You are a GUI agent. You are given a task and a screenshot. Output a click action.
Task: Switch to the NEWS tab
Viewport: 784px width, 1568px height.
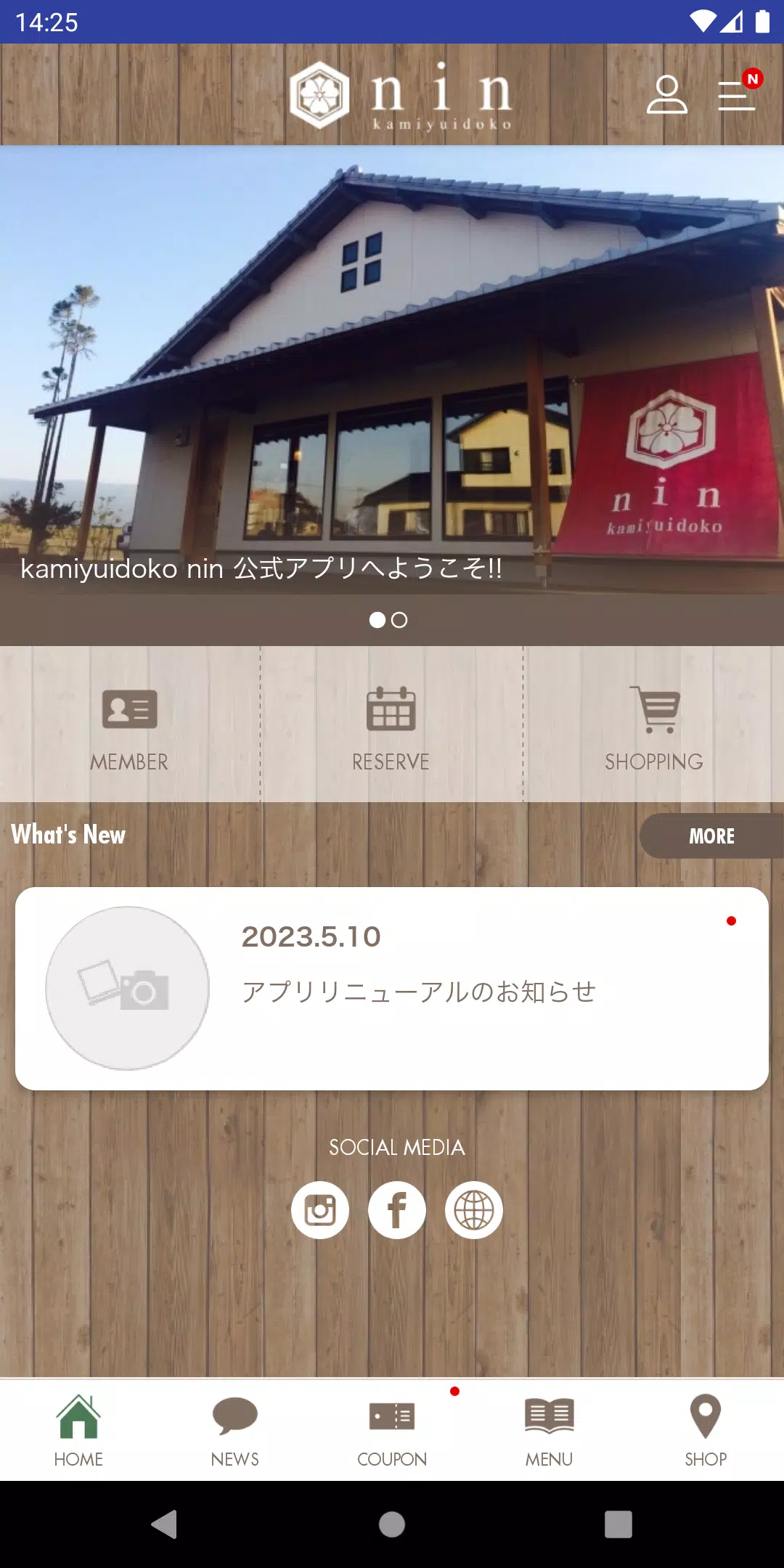235,1430
